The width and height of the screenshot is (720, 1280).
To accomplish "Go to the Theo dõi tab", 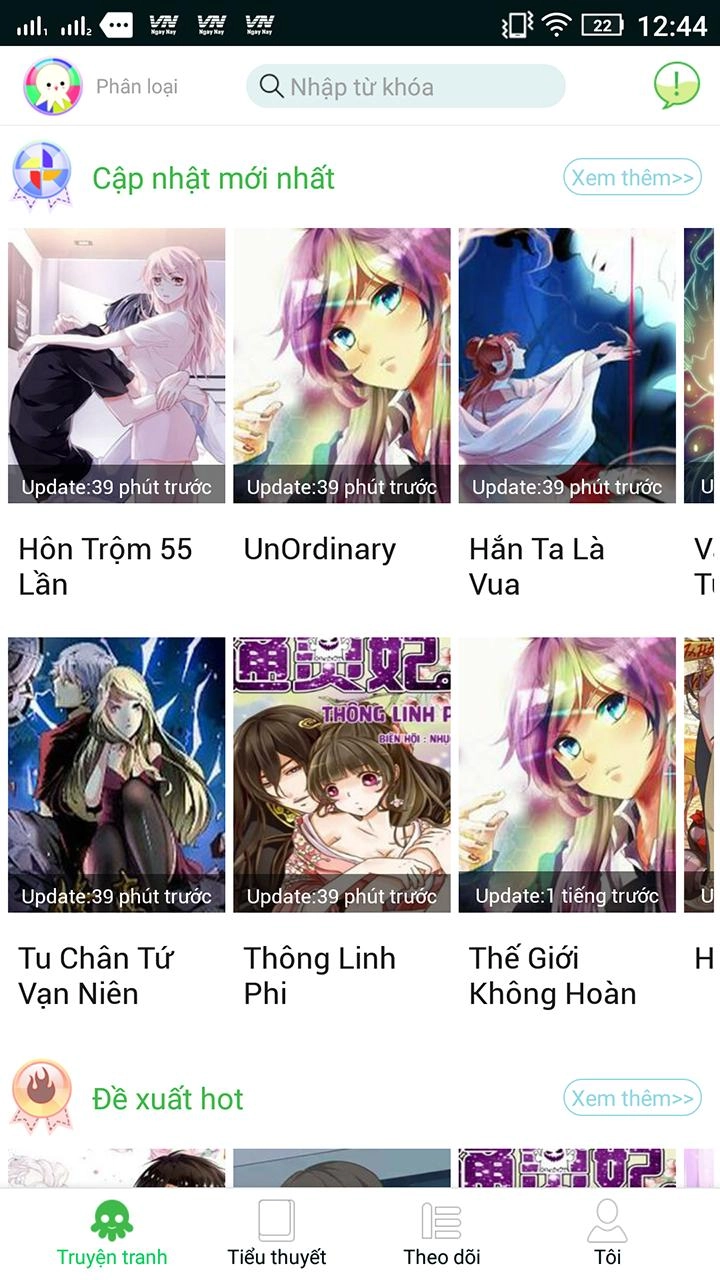I will pos(441,1234).
